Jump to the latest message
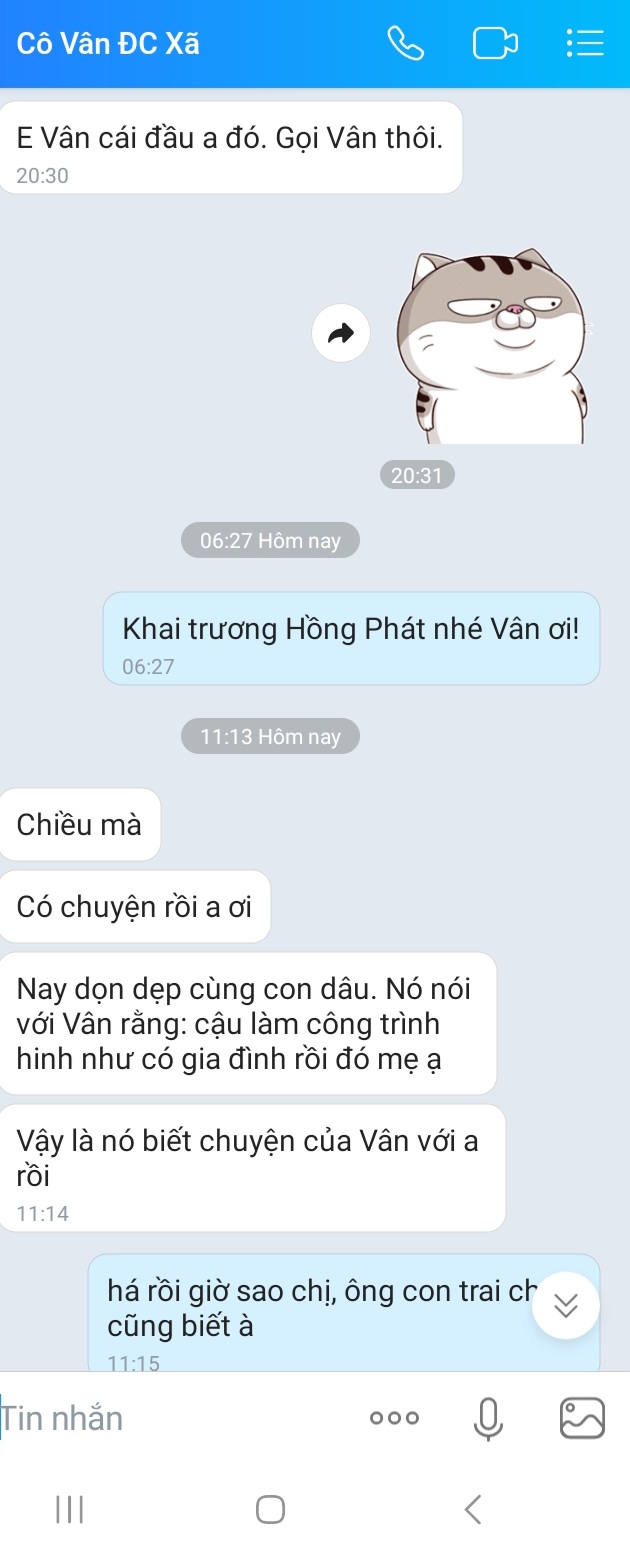The height and width of the screenshot is (1553, 630). 566,1305
